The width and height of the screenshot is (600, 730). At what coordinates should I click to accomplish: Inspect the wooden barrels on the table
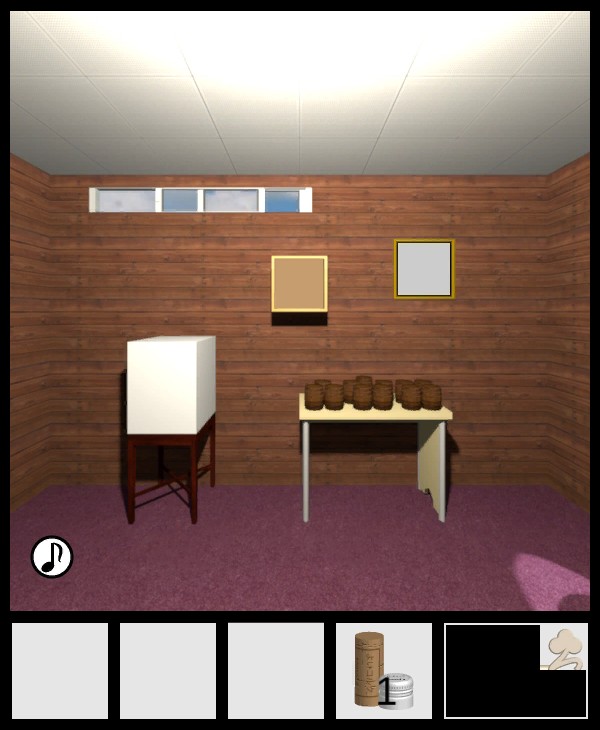(x=373, y=394)
